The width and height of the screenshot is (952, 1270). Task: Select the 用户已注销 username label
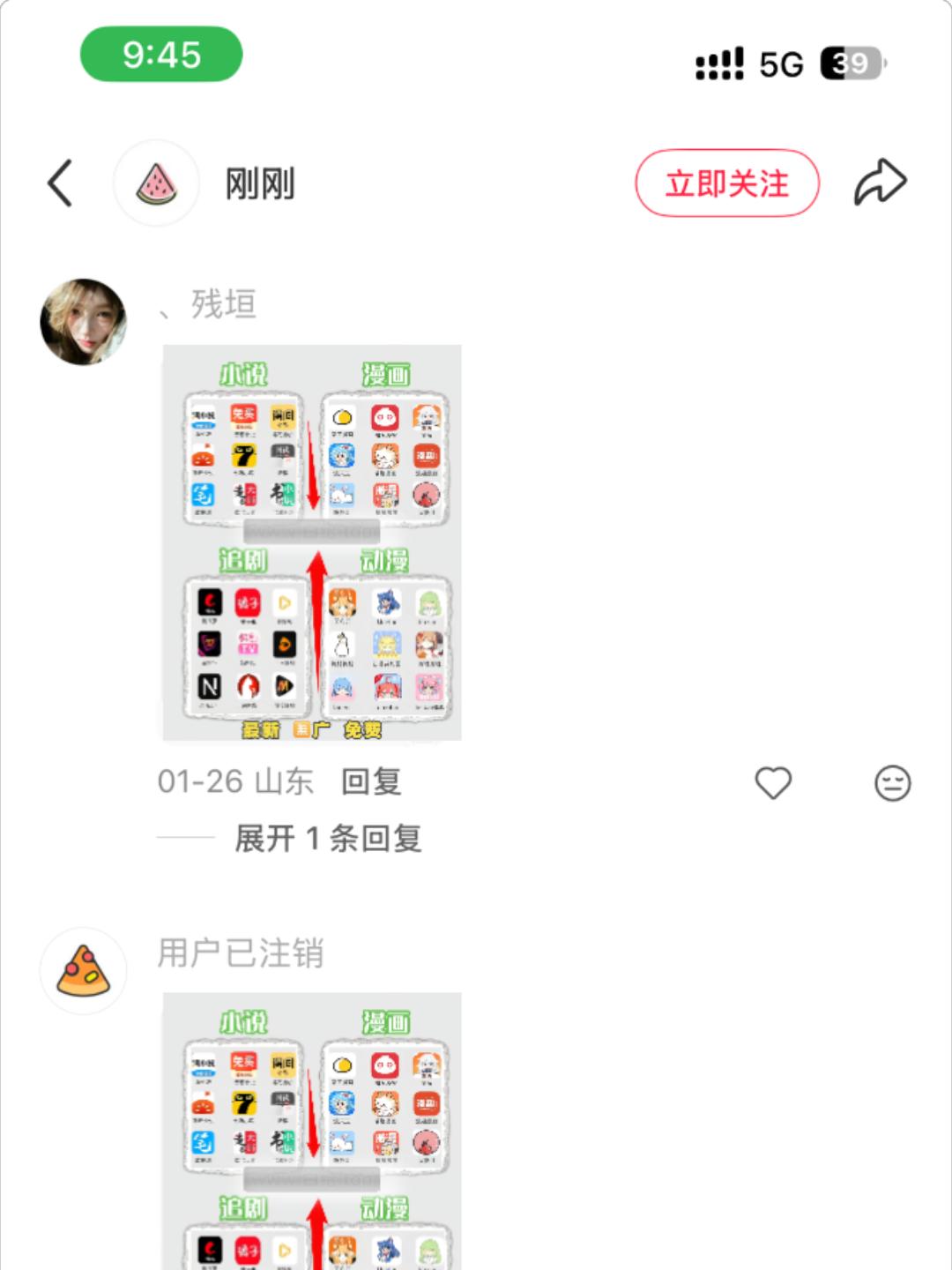(240, 952)
